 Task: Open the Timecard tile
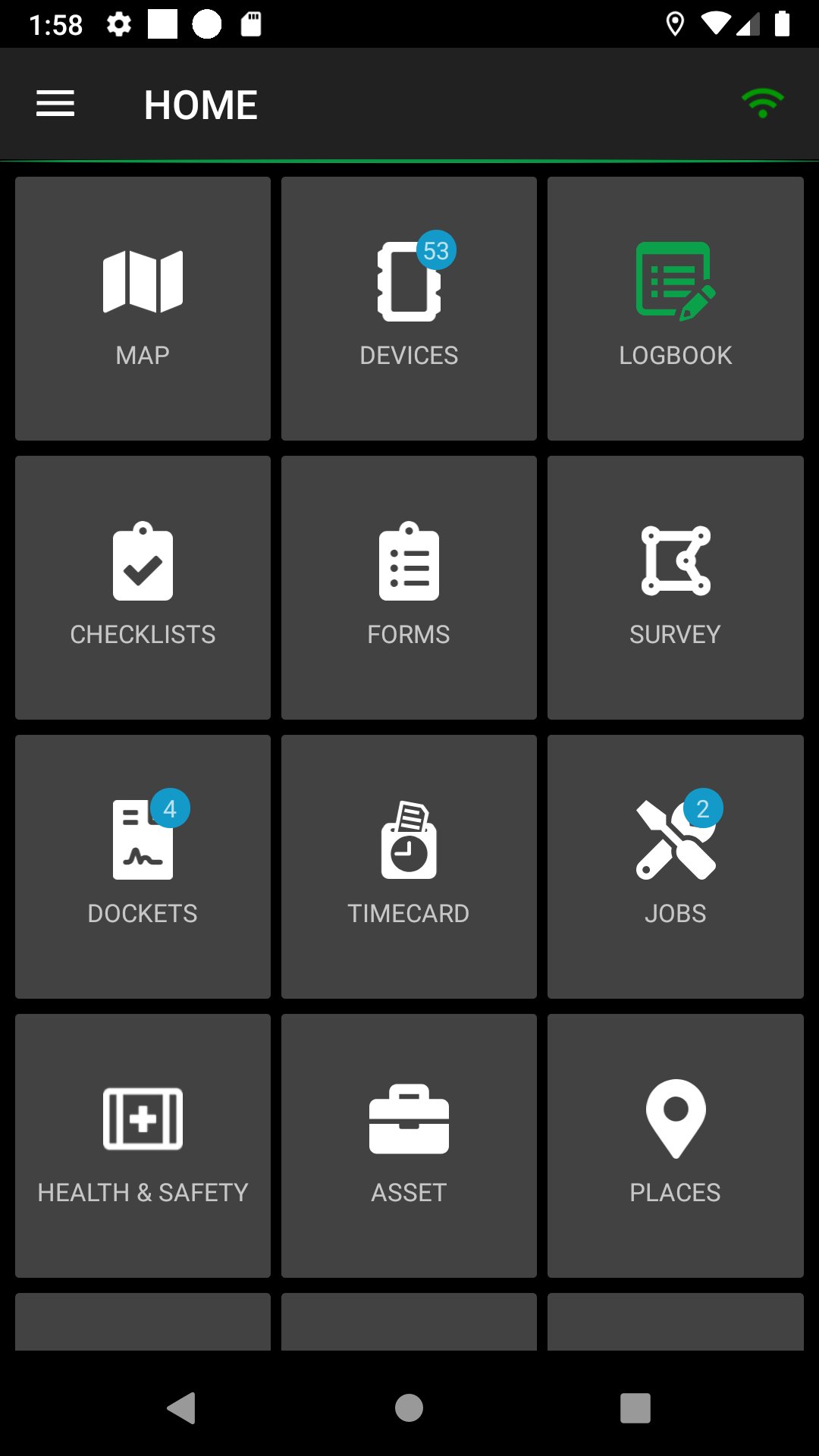coord(409,867)
